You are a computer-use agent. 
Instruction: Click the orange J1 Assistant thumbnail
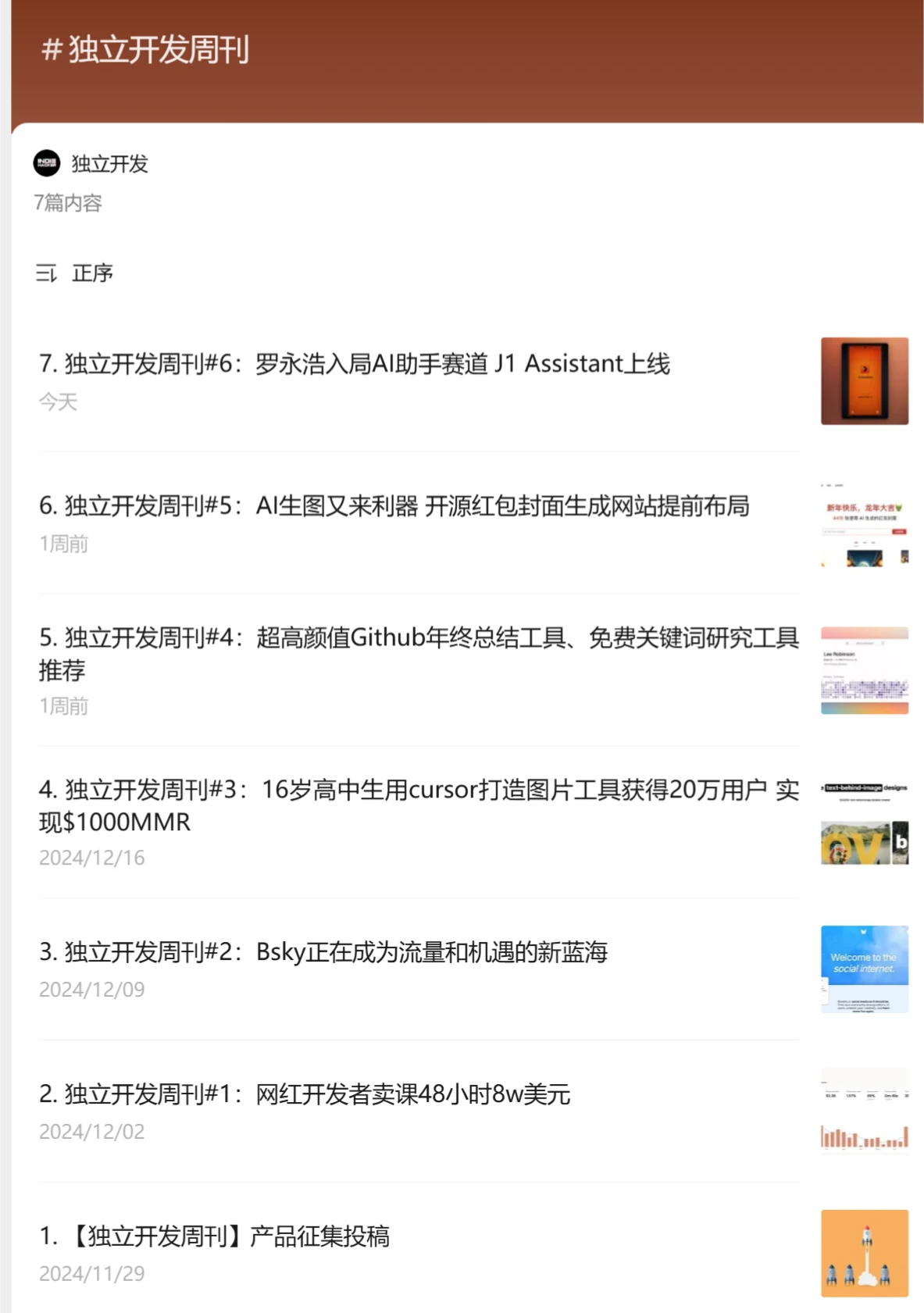865,381
